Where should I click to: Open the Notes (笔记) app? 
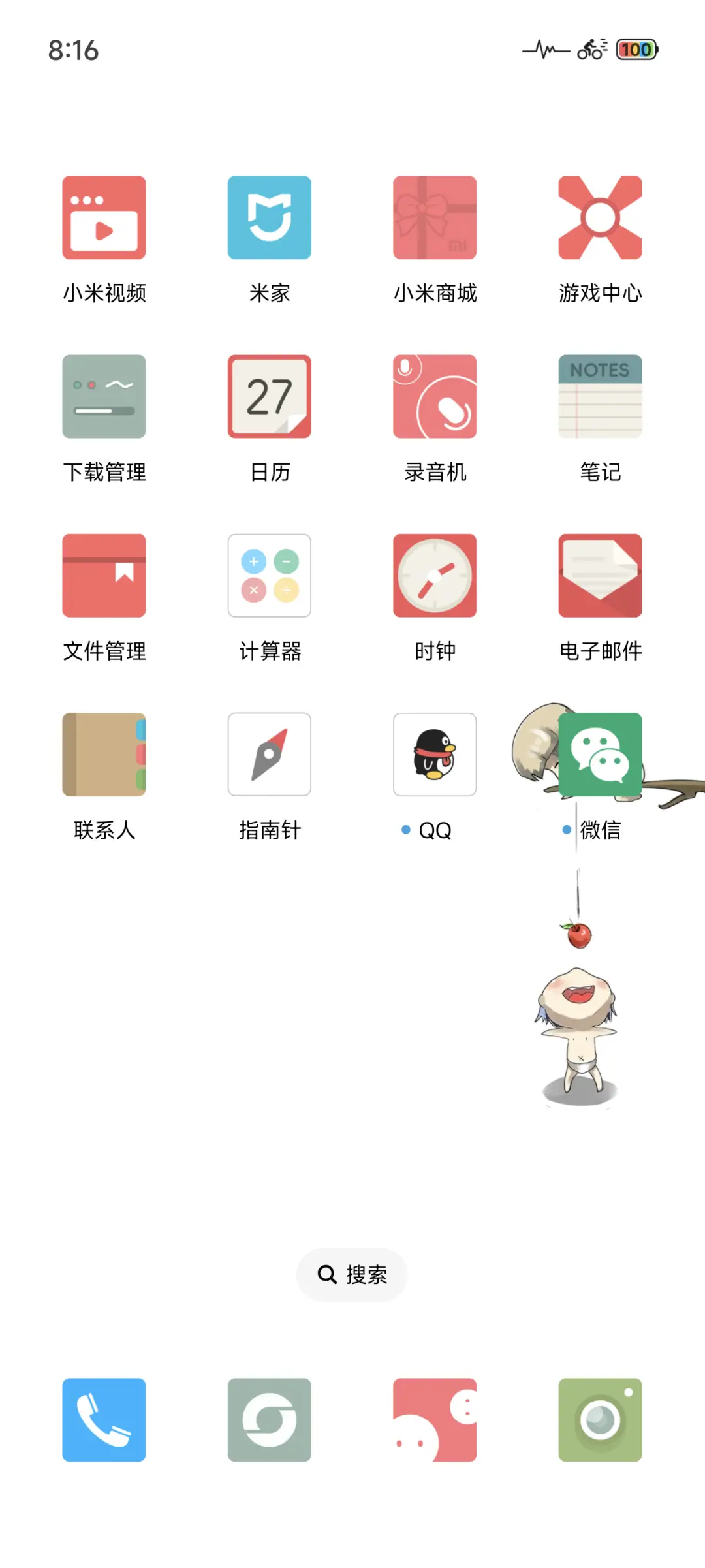(600, 396)
